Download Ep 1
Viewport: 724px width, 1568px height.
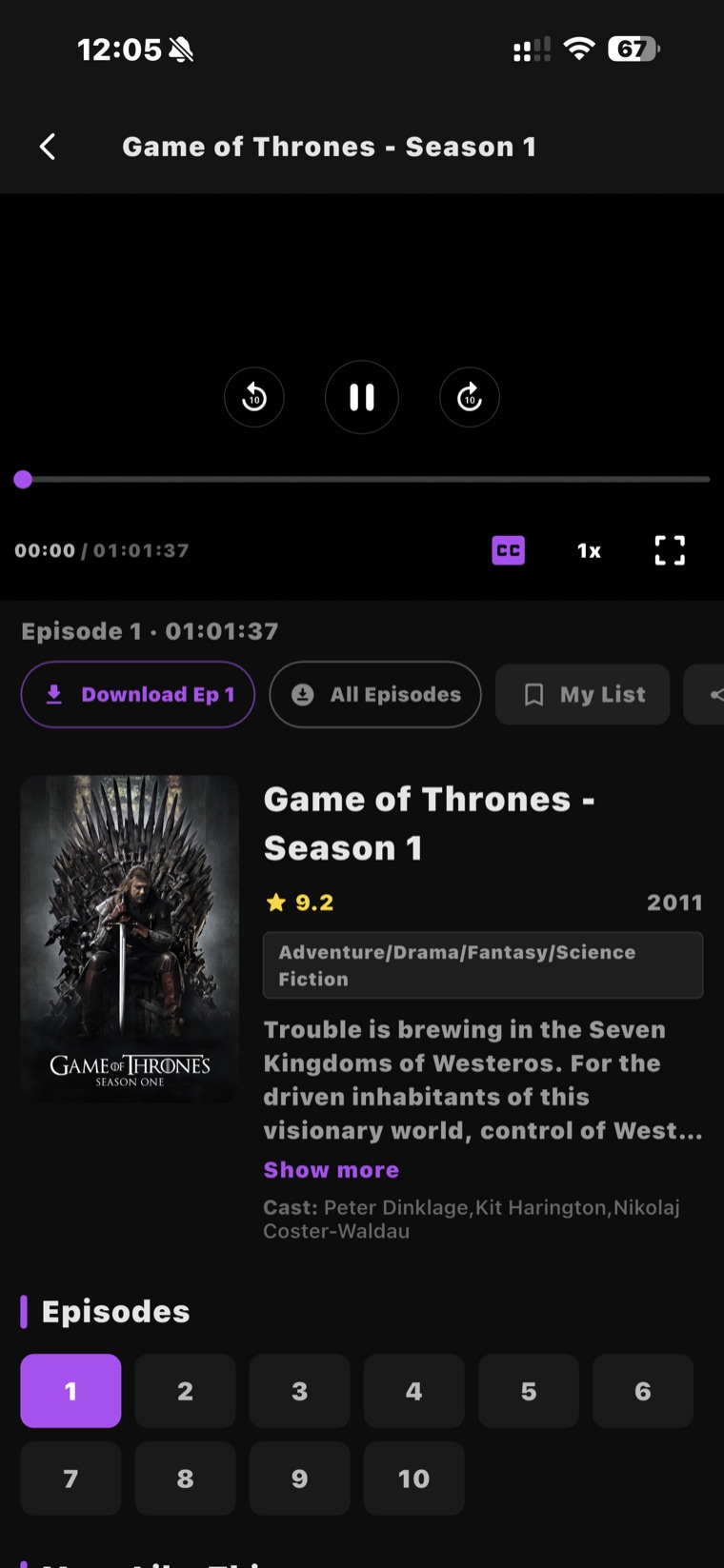click(x=138, y=695)
